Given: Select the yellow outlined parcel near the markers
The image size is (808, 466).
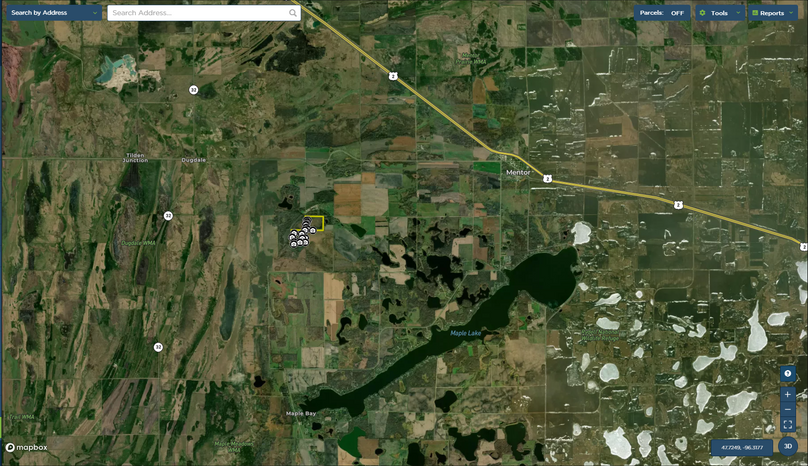Looking at the screenshot, I should pos(318,222).
